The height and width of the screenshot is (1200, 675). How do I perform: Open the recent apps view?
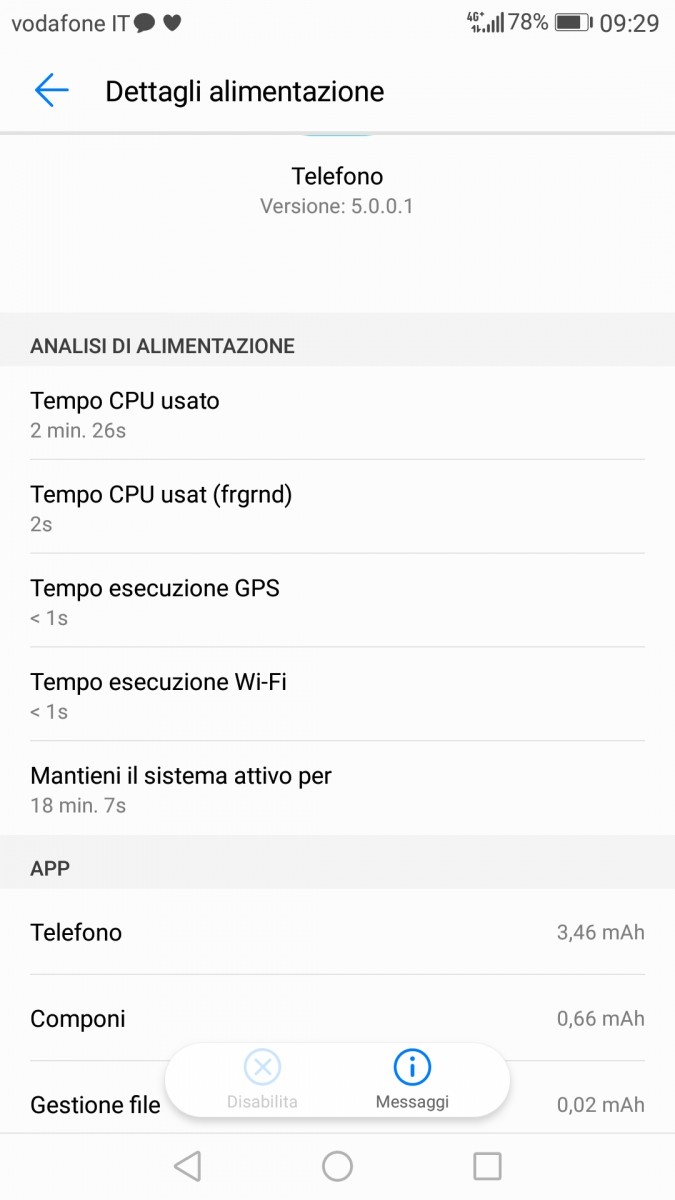487,1166
